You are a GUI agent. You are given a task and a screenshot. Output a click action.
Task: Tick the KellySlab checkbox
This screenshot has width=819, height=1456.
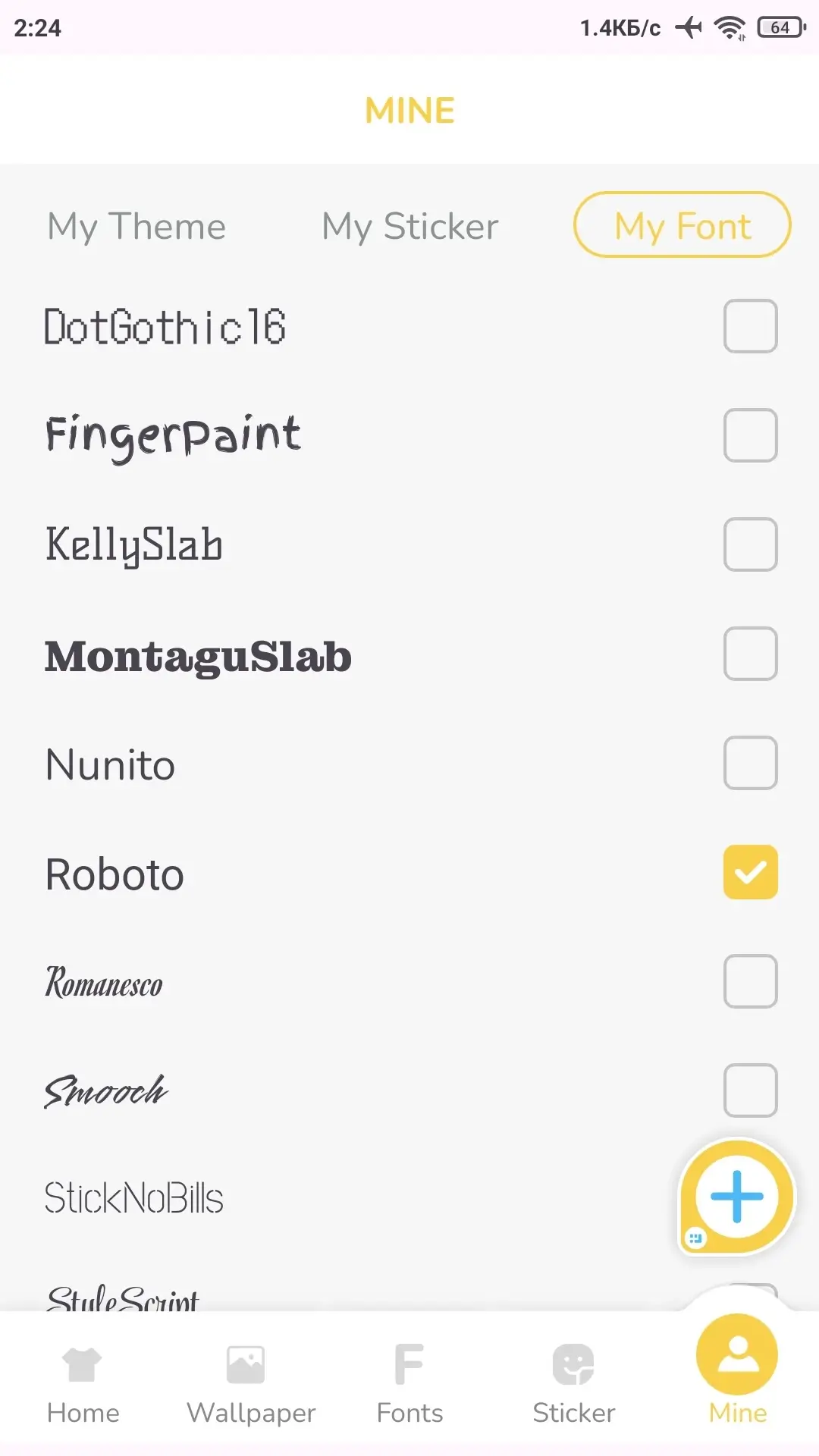click(x=750, y=544)
